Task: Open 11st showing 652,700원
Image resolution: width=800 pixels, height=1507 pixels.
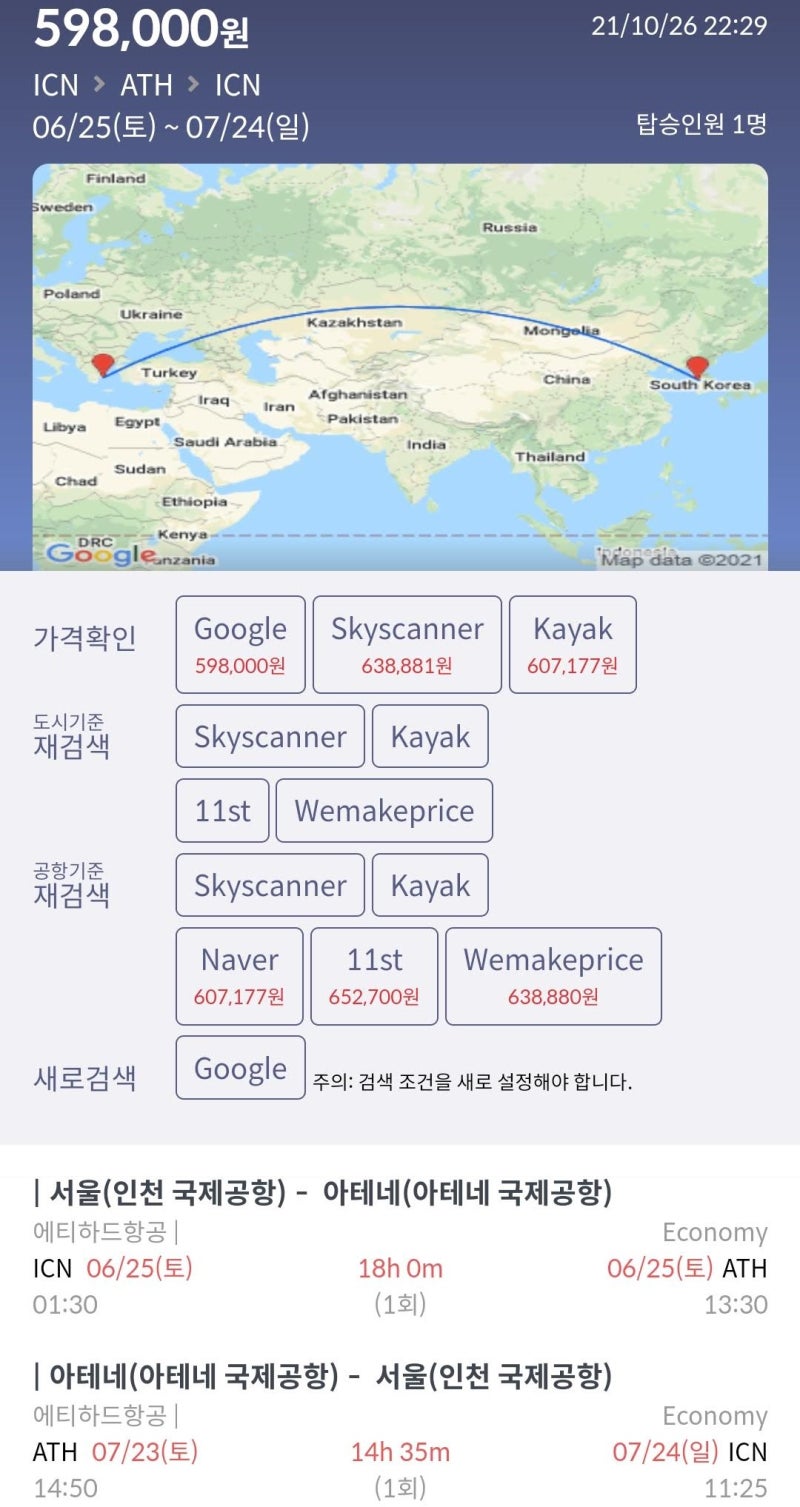Action: [374, 976]
